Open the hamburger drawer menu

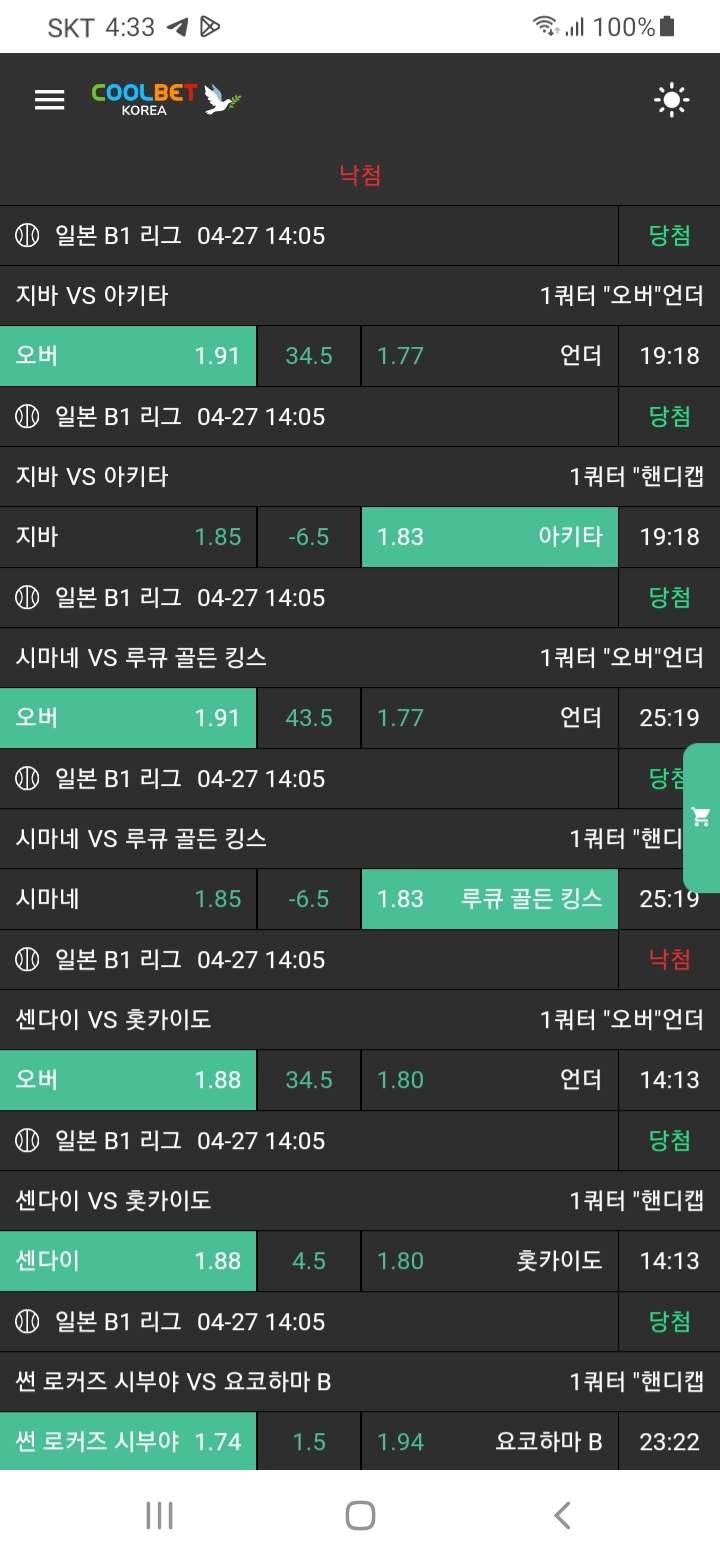[49, 99]
